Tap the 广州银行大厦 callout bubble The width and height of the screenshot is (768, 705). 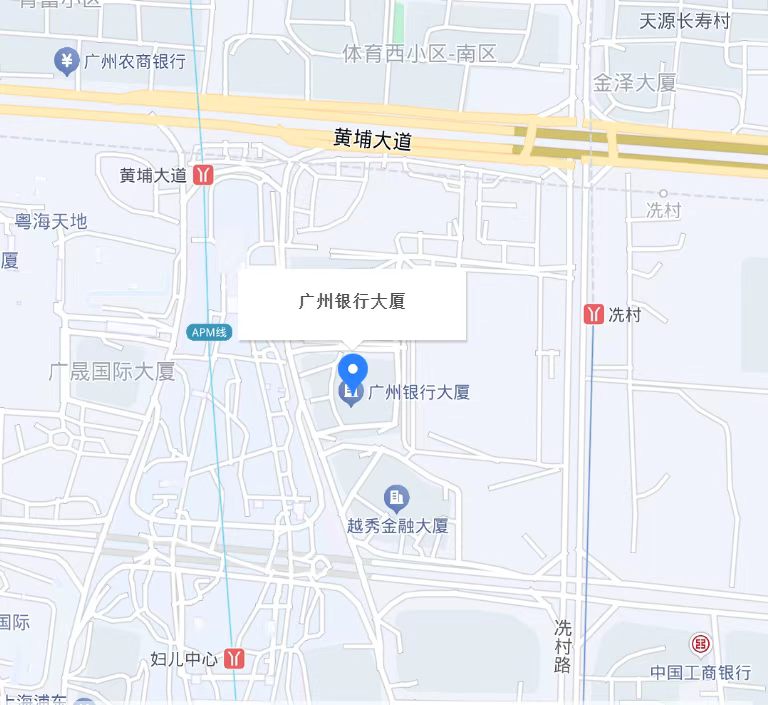pyautogui.click(x=352, y=302)
